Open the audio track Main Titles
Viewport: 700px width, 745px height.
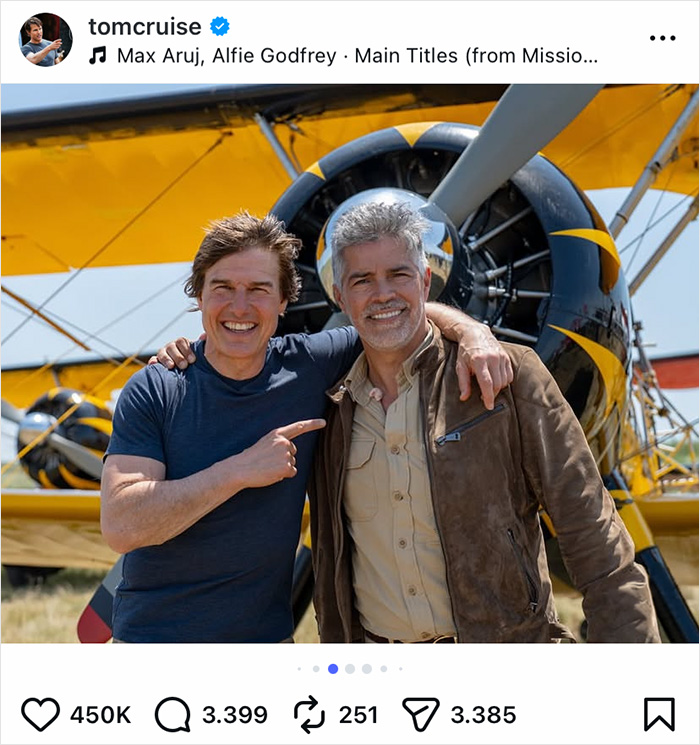click(356, 56)
